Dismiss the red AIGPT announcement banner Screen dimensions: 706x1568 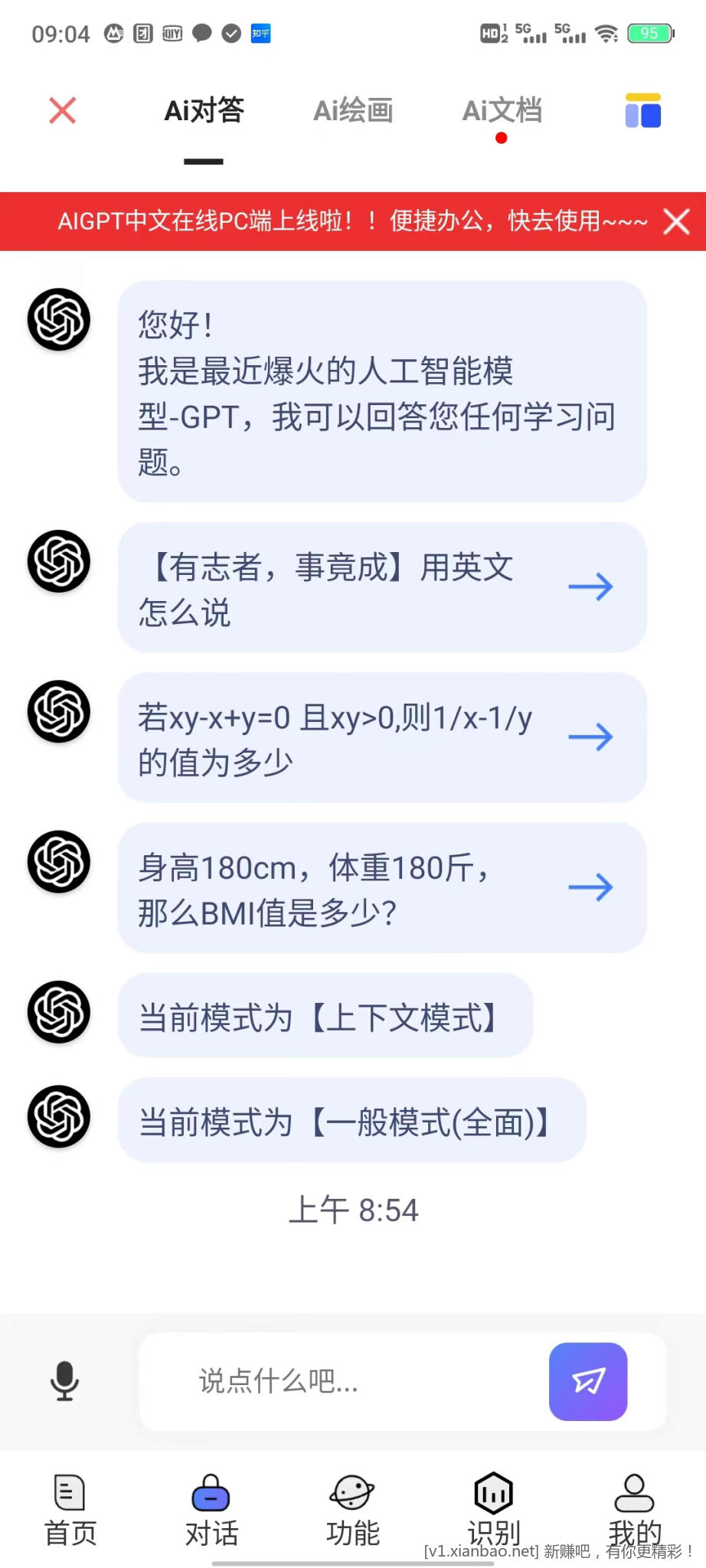click(676, 222)
